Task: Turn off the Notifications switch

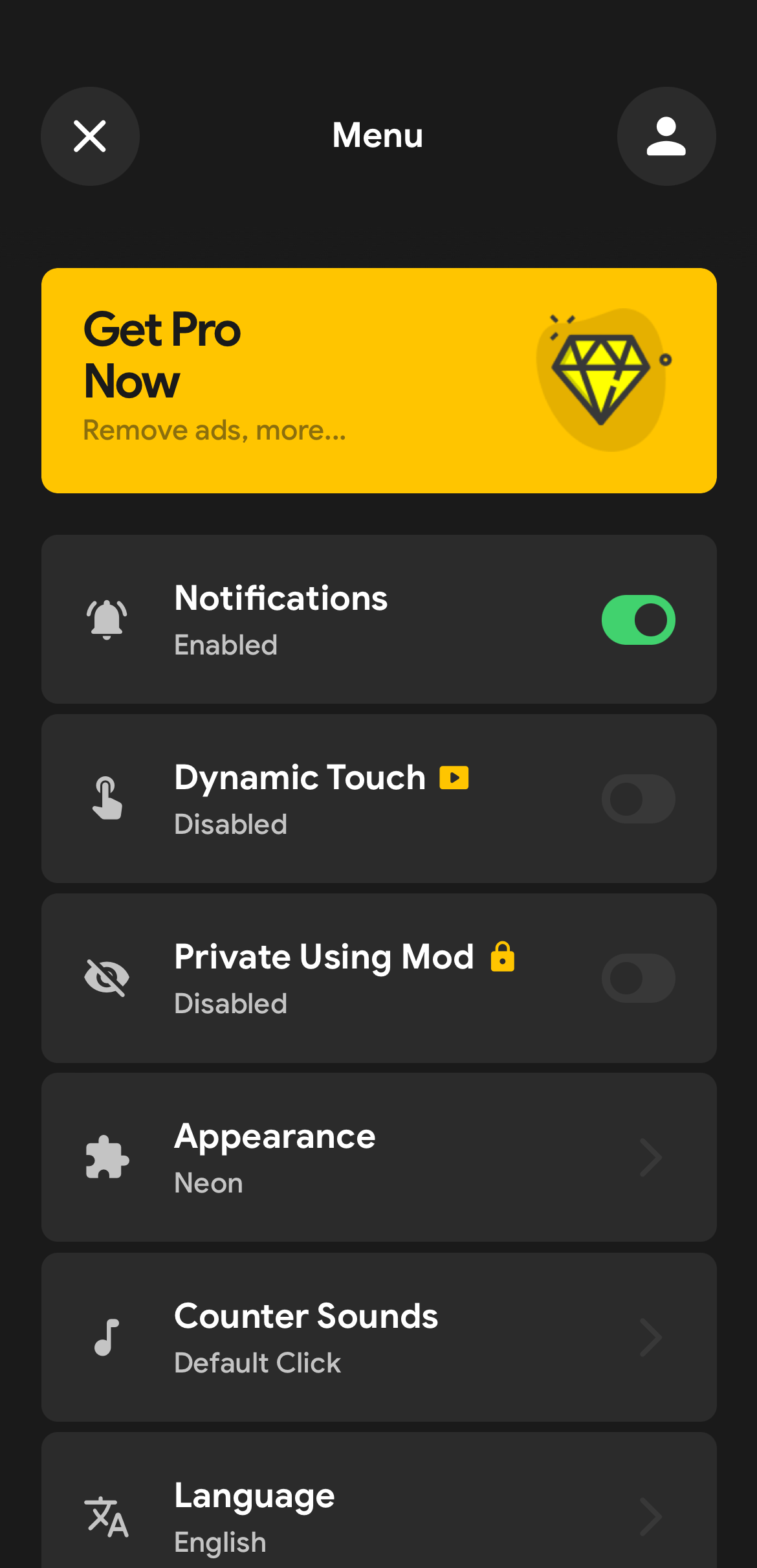Action: point(638,620)
